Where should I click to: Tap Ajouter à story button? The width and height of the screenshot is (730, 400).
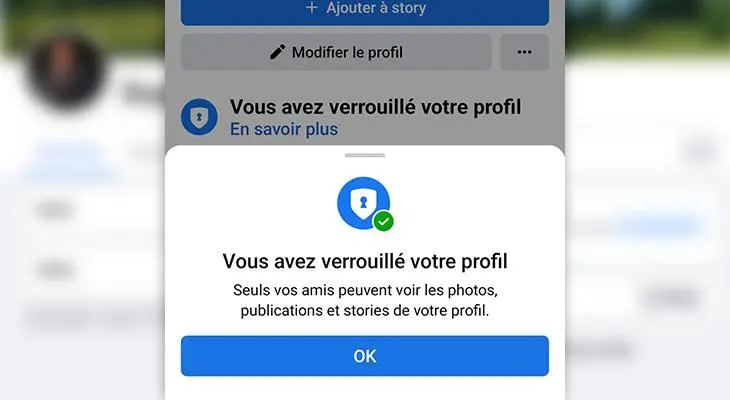pos(364,9)
